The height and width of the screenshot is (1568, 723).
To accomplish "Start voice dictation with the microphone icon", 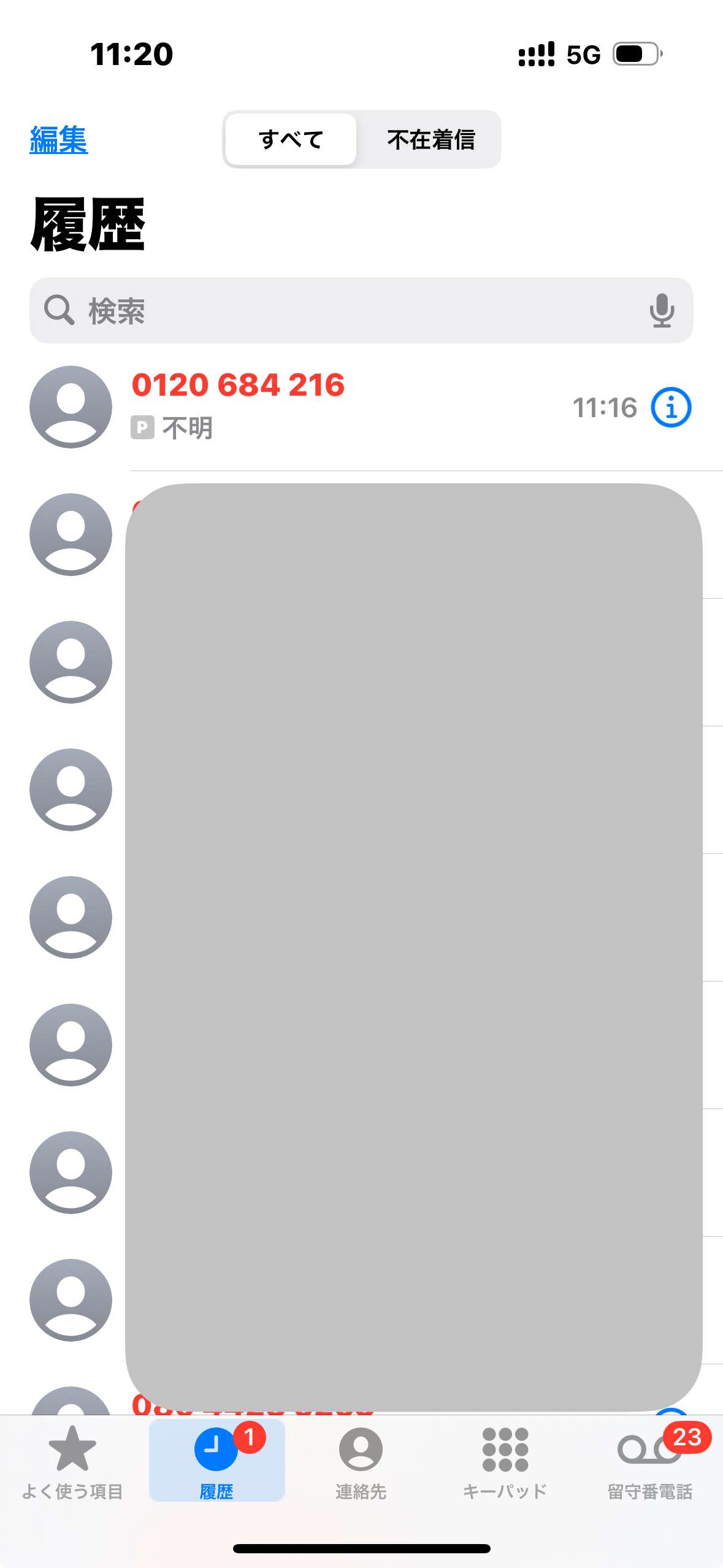I will 661,310.
